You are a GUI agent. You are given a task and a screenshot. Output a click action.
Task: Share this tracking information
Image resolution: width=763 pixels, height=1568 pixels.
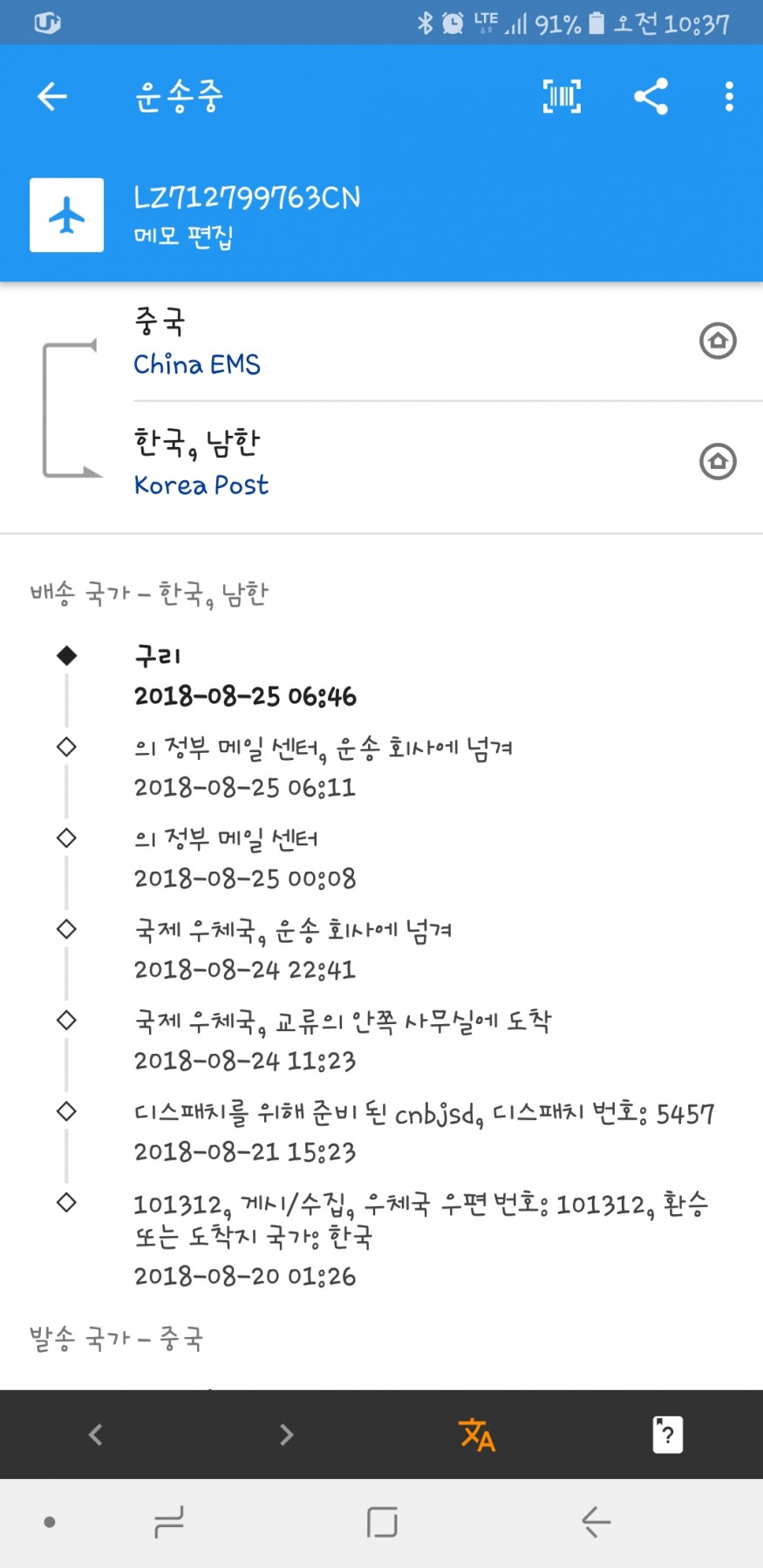(651, 96)
